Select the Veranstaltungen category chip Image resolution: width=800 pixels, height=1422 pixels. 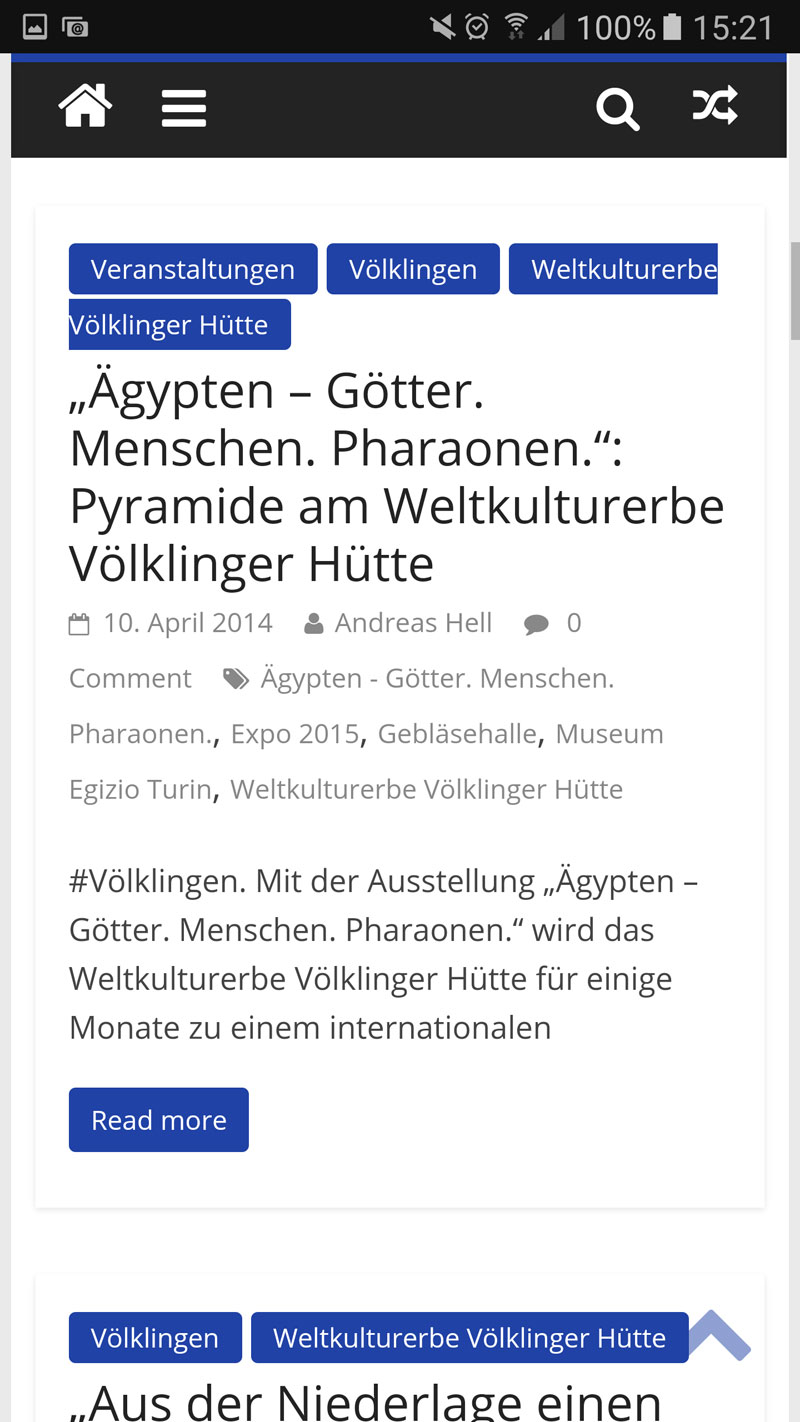[193, 269]
